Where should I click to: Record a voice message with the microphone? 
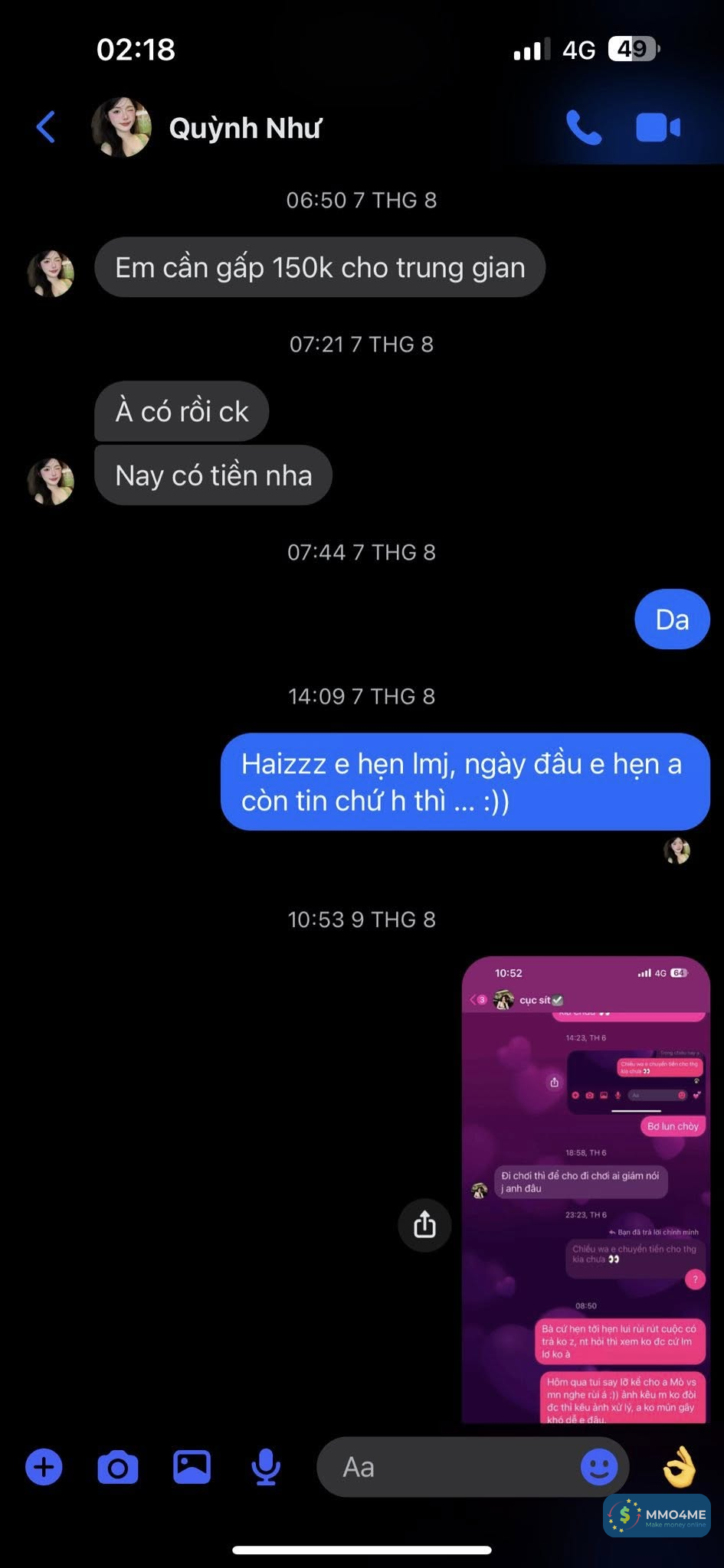click(266, 1467)
